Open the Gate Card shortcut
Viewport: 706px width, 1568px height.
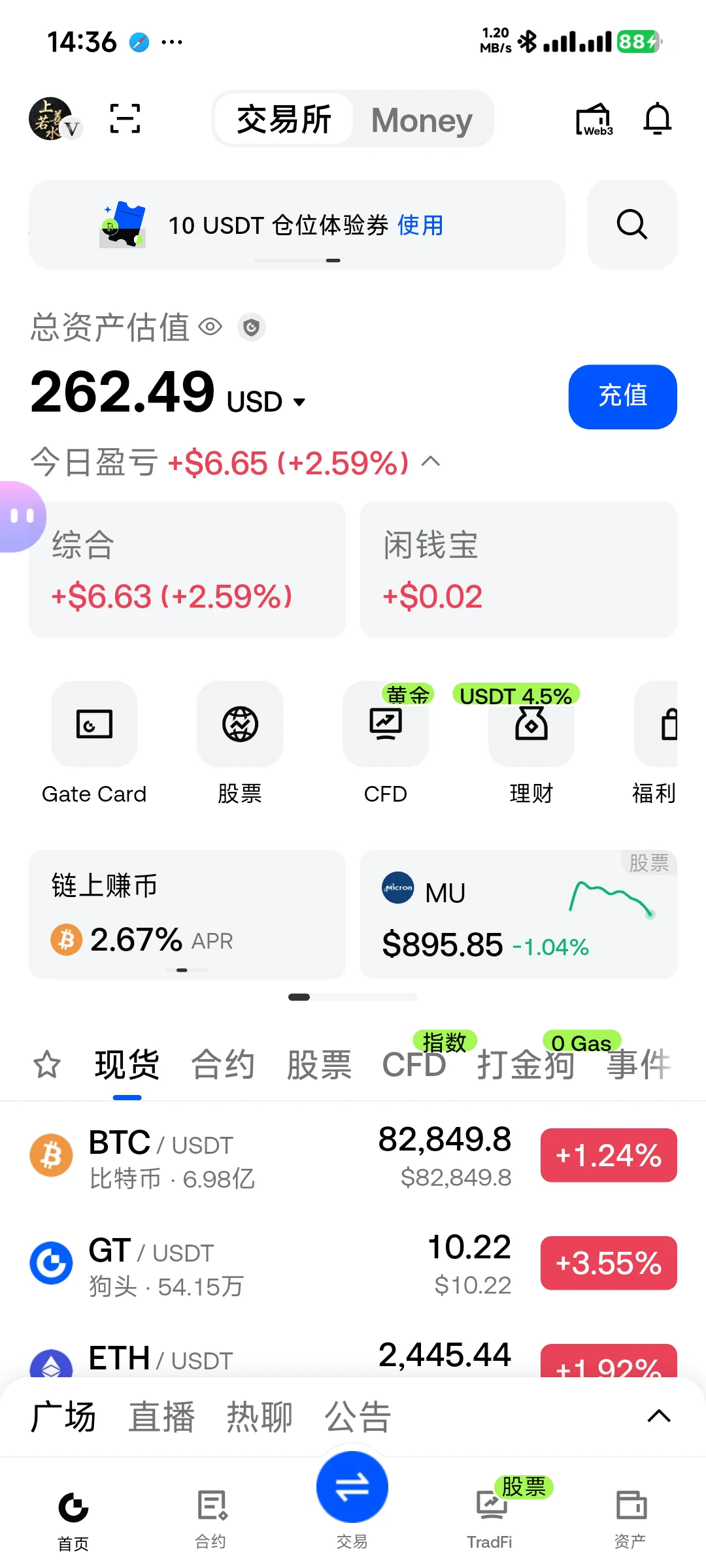tap(94, 743)
